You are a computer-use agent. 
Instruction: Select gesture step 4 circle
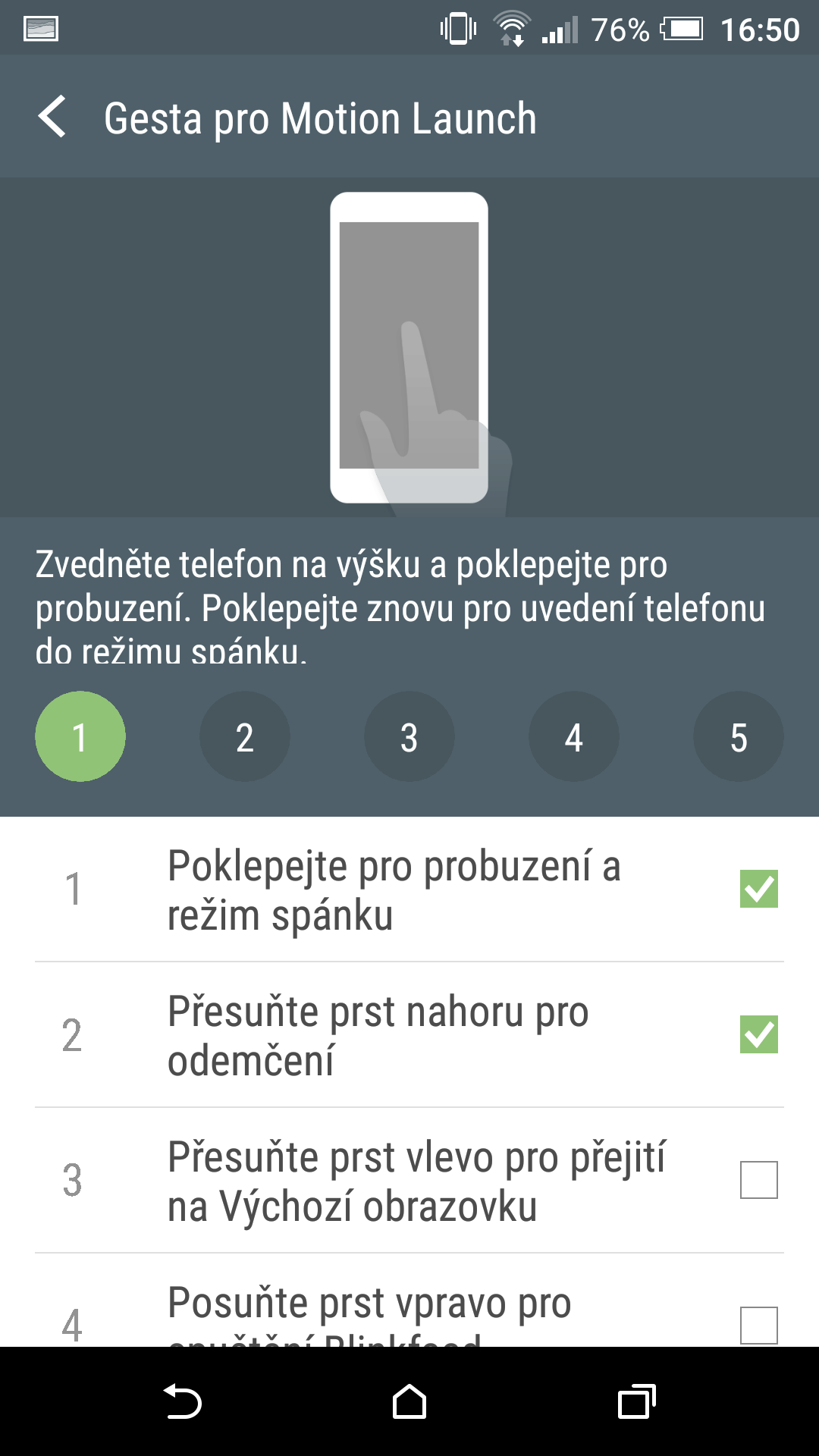[x=574, y=736]
